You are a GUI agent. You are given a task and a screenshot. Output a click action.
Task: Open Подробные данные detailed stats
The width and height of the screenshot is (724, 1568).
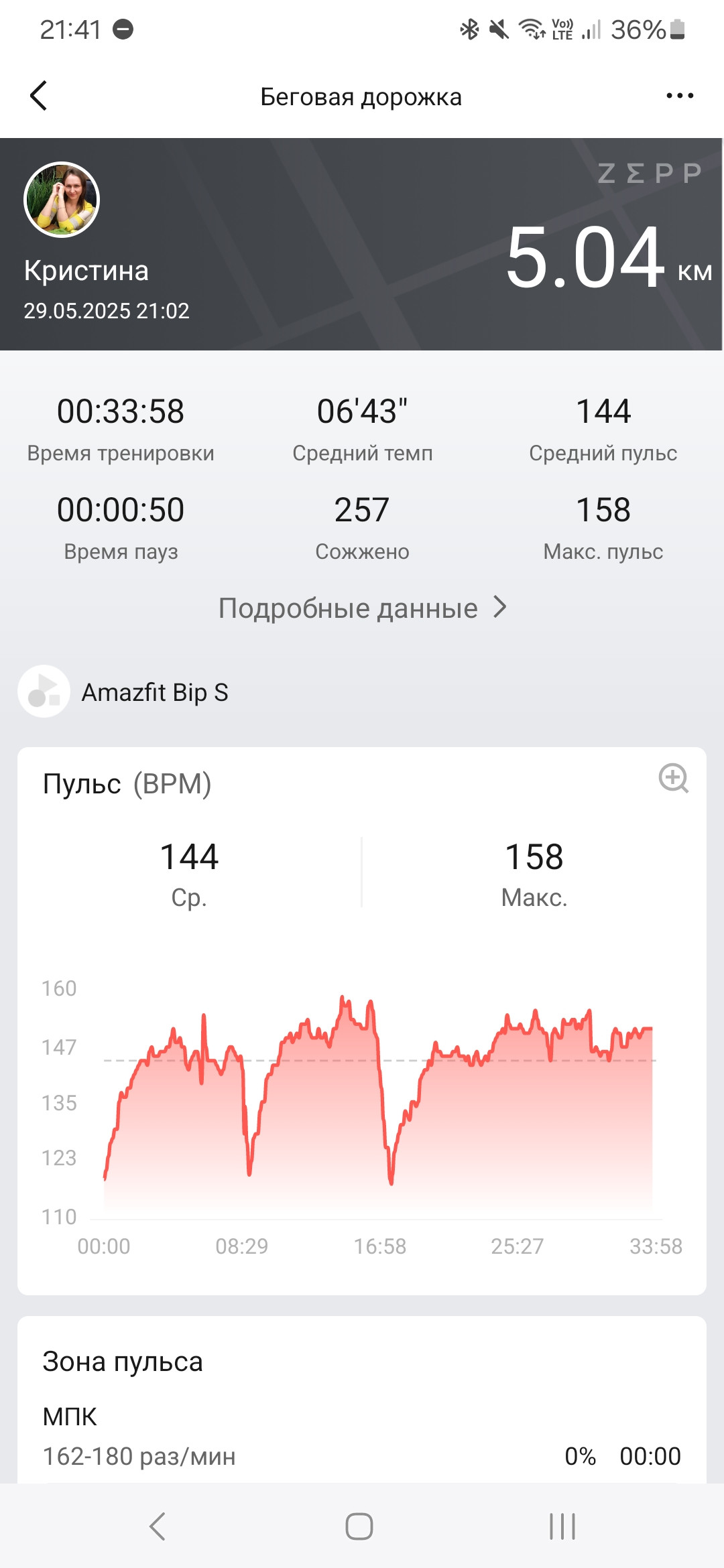click(x=362, y=608)
